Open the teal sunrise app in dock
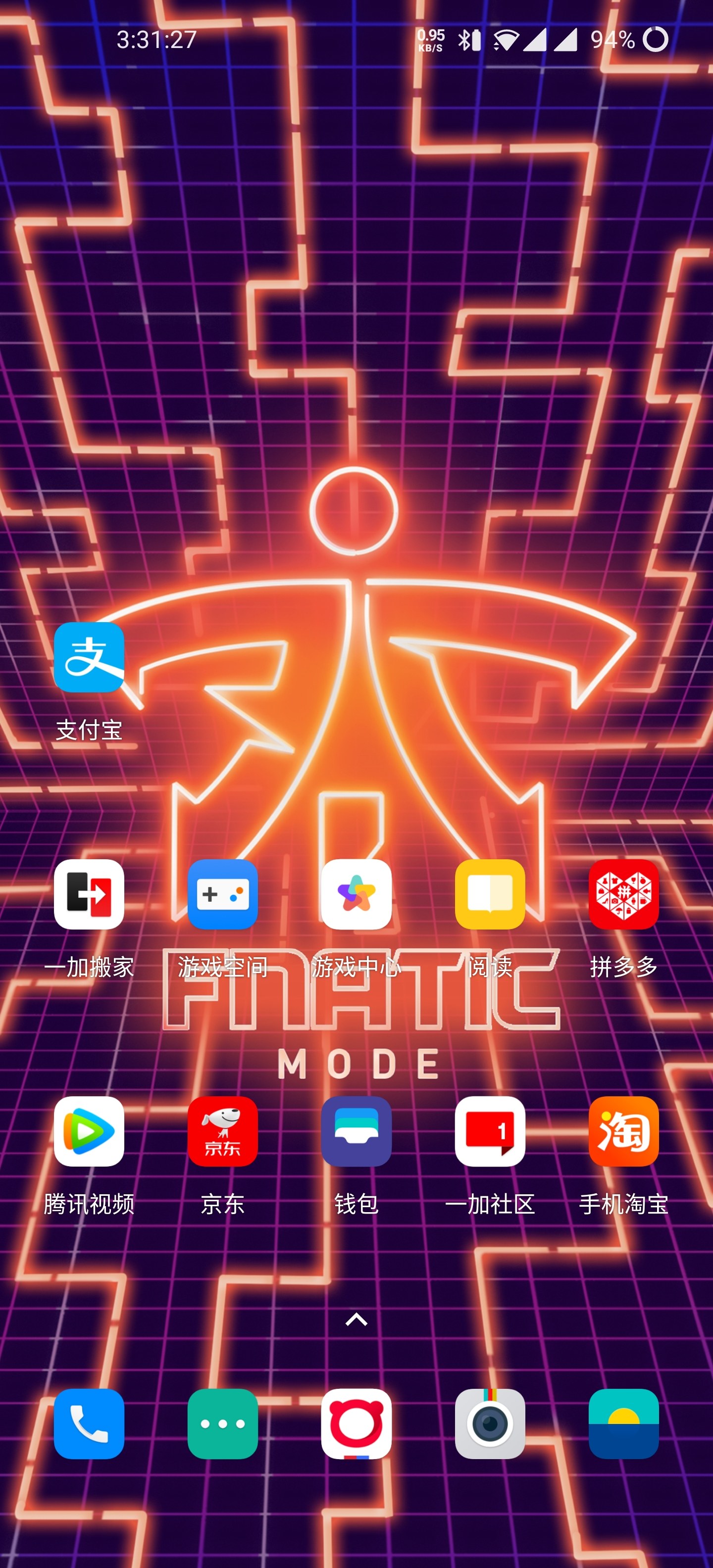The image size is (713, 1568). coord(623,1424)
